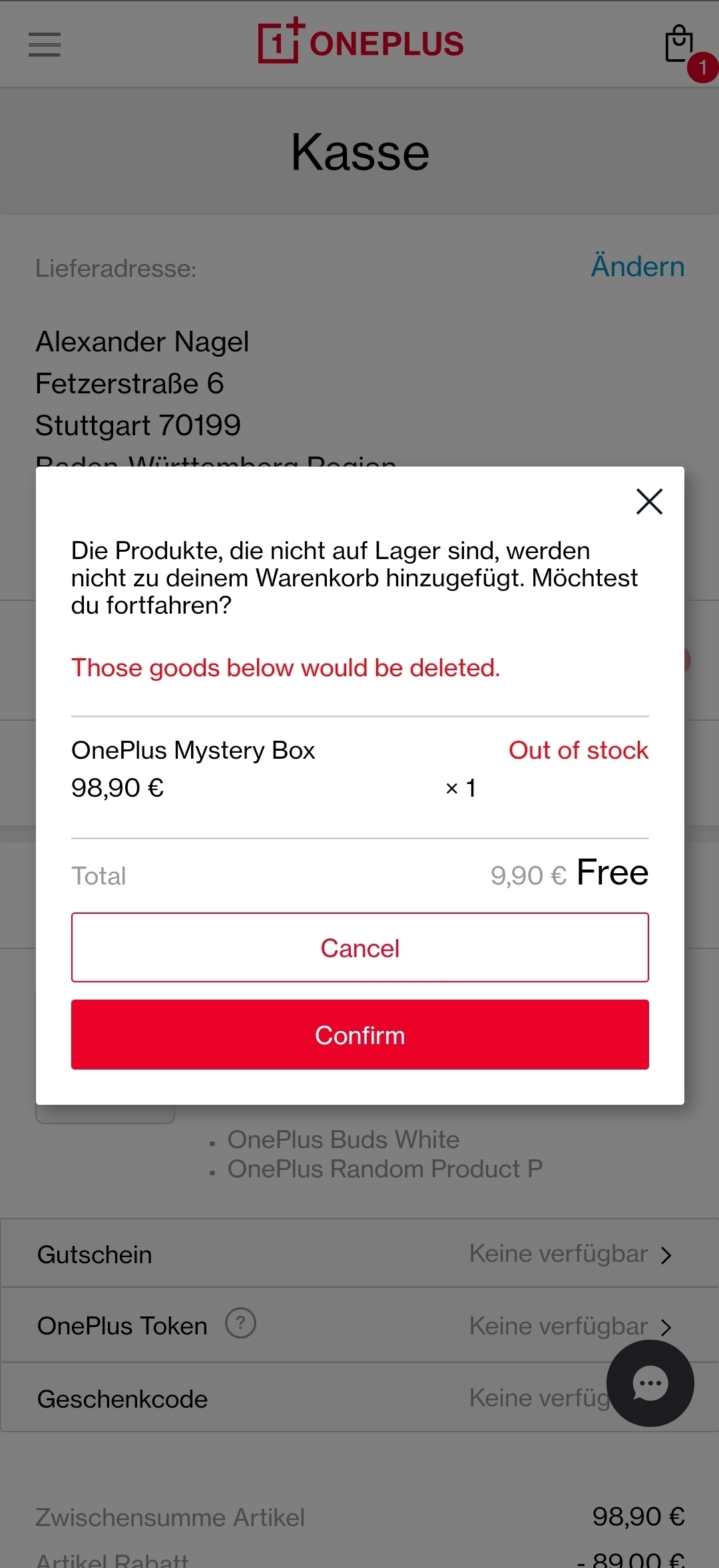The height and width of the screenshot is (1568, 719).
Task: Tap Ändern to change delivery address
Action: coord(638,266)
